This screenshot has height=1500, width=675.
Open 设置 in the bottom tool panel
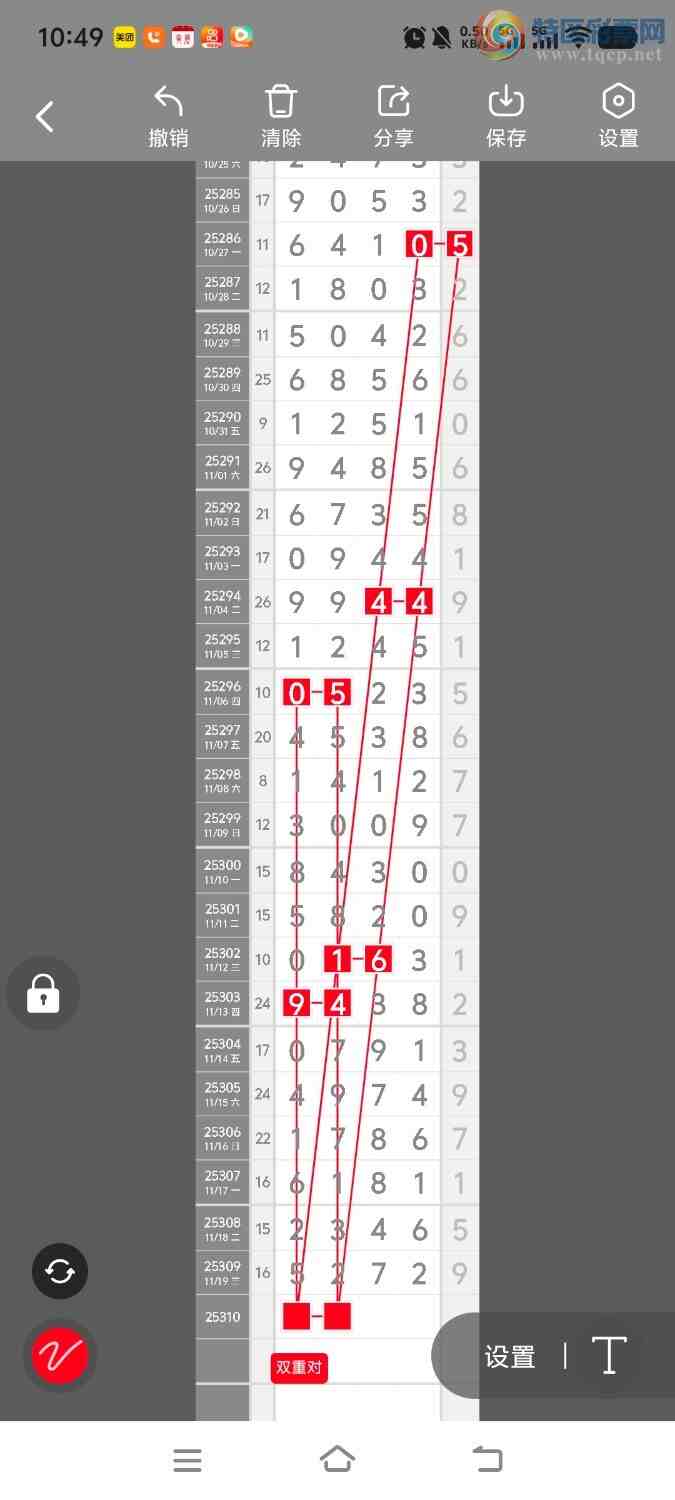click(x=510, y=1357)
